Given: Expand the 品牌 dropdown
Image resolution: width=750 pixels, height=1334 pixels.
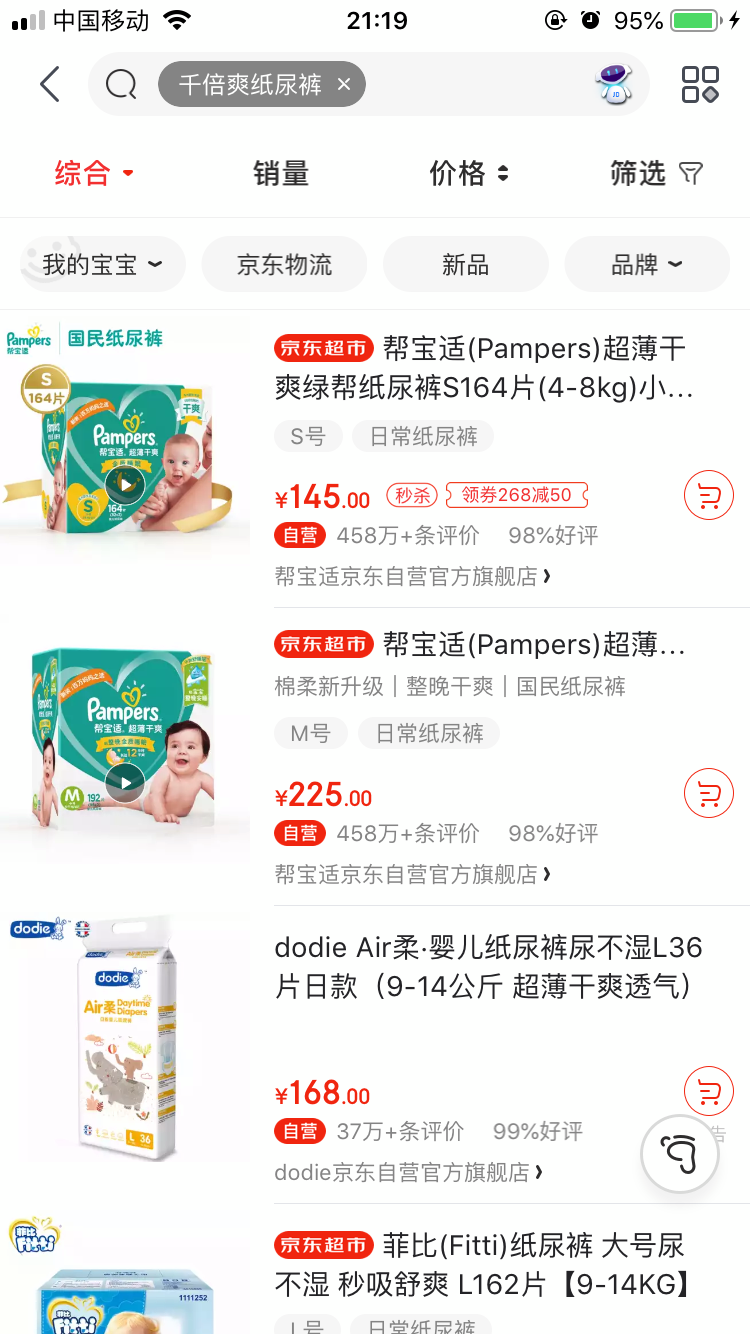Looking at the screenshot, I should 647,265.
